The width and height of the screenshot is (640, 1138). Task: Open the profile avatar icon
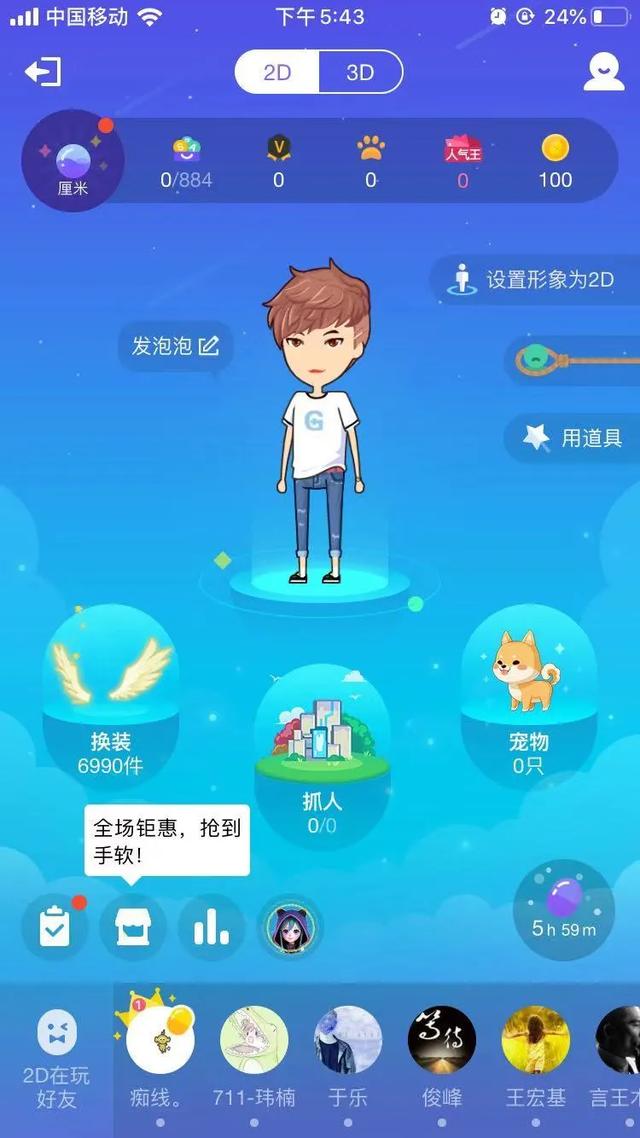click(603, 71)
